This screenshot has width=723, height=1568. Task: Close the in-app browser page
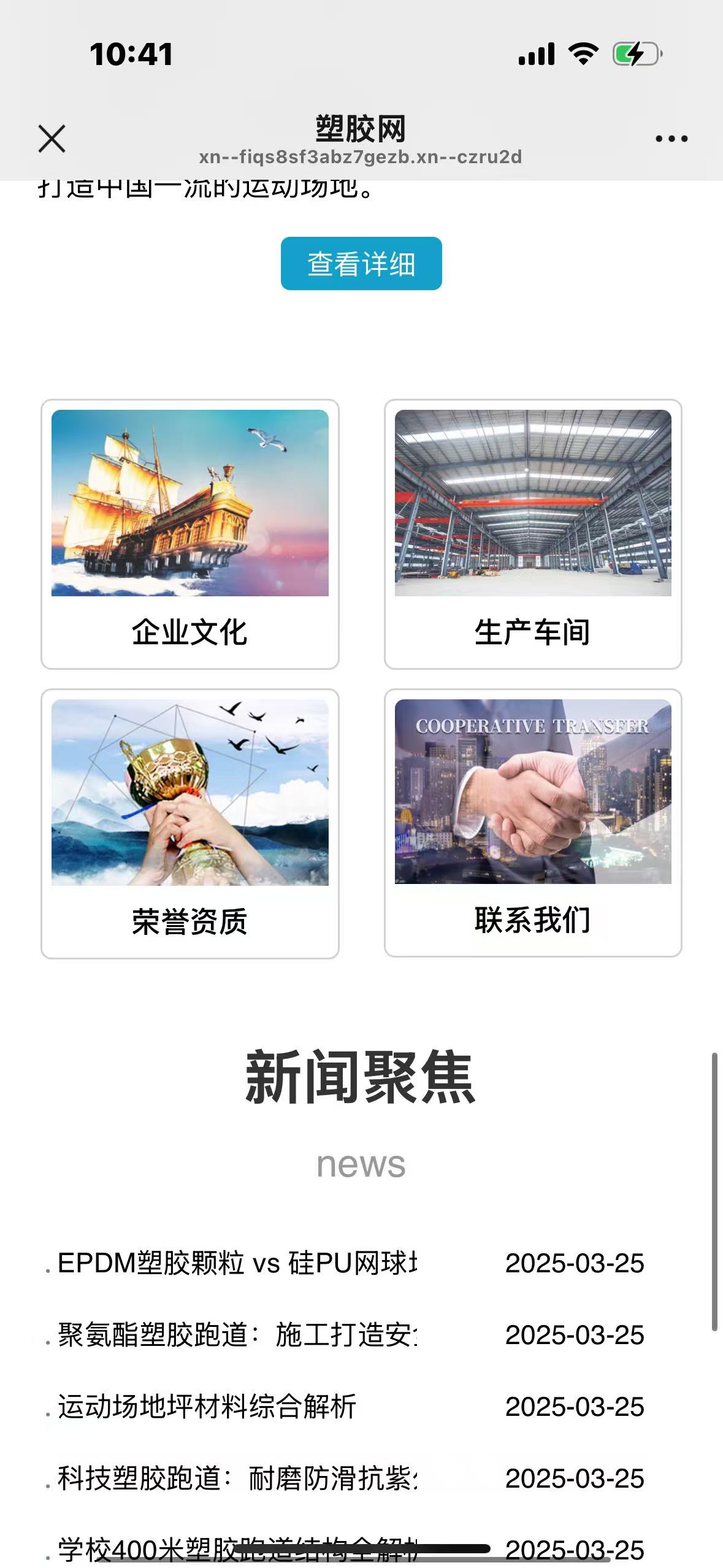click(52, 139)
